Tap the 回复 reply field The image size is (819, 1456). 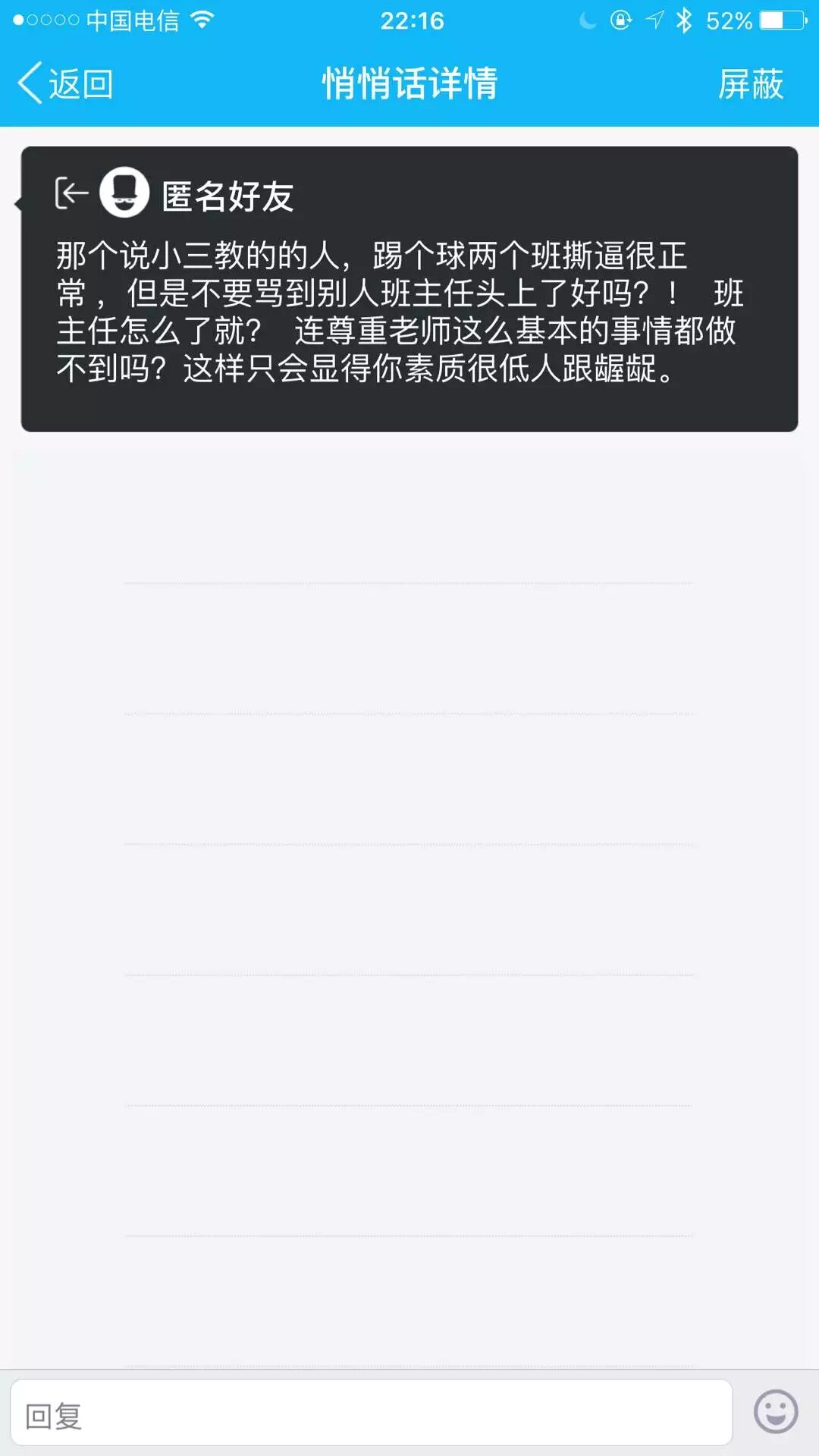pos(371,1415)
